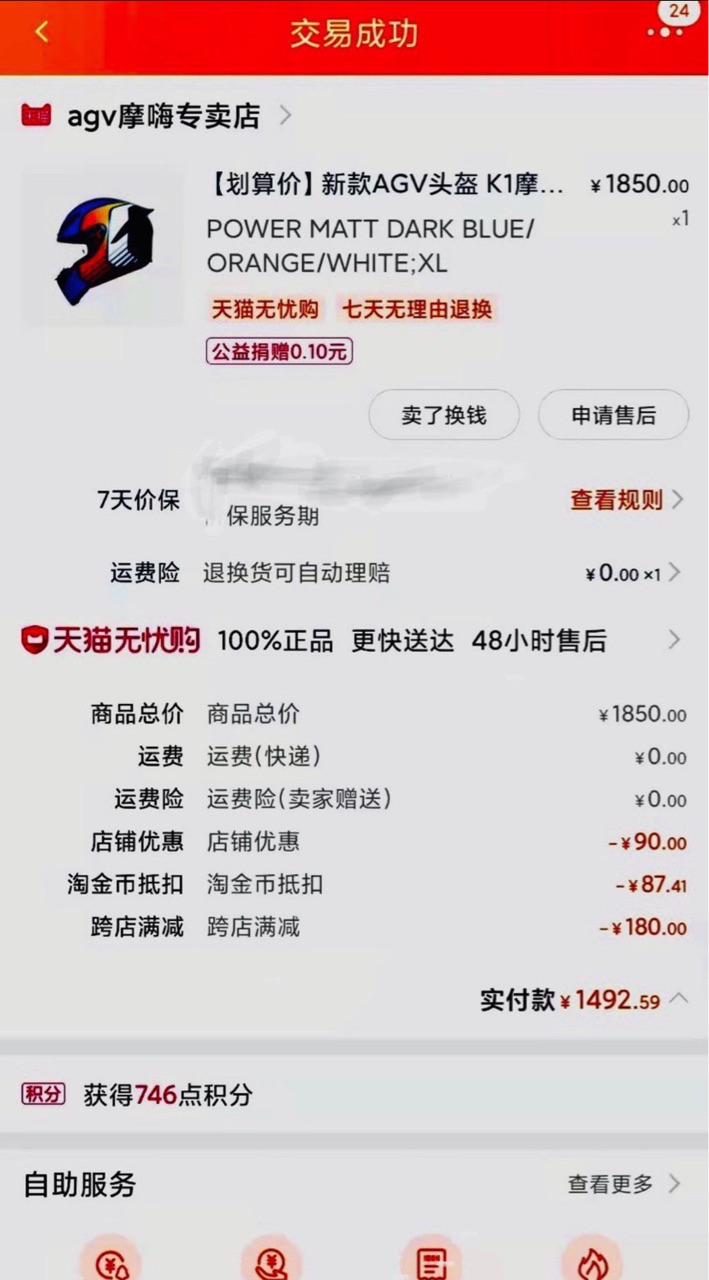The height and width of the screenshot is (1280, 709).
Task: Open 查看更多 in 自助服务
Action: [x=623, y=1184]
